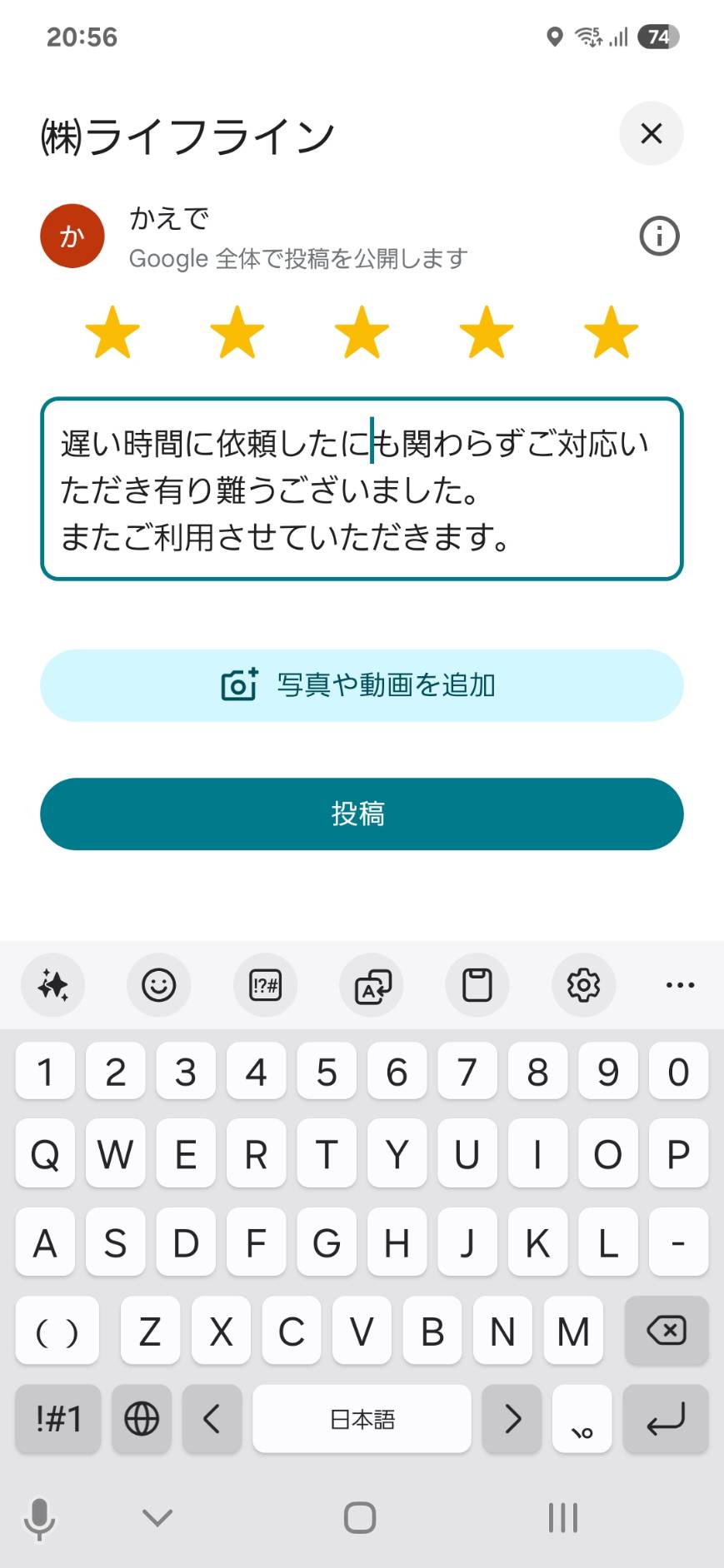Open the keyboard AI sparkle tool
Image resolution: width=724 pixels, height=1568 pixels.
point(52,985)
